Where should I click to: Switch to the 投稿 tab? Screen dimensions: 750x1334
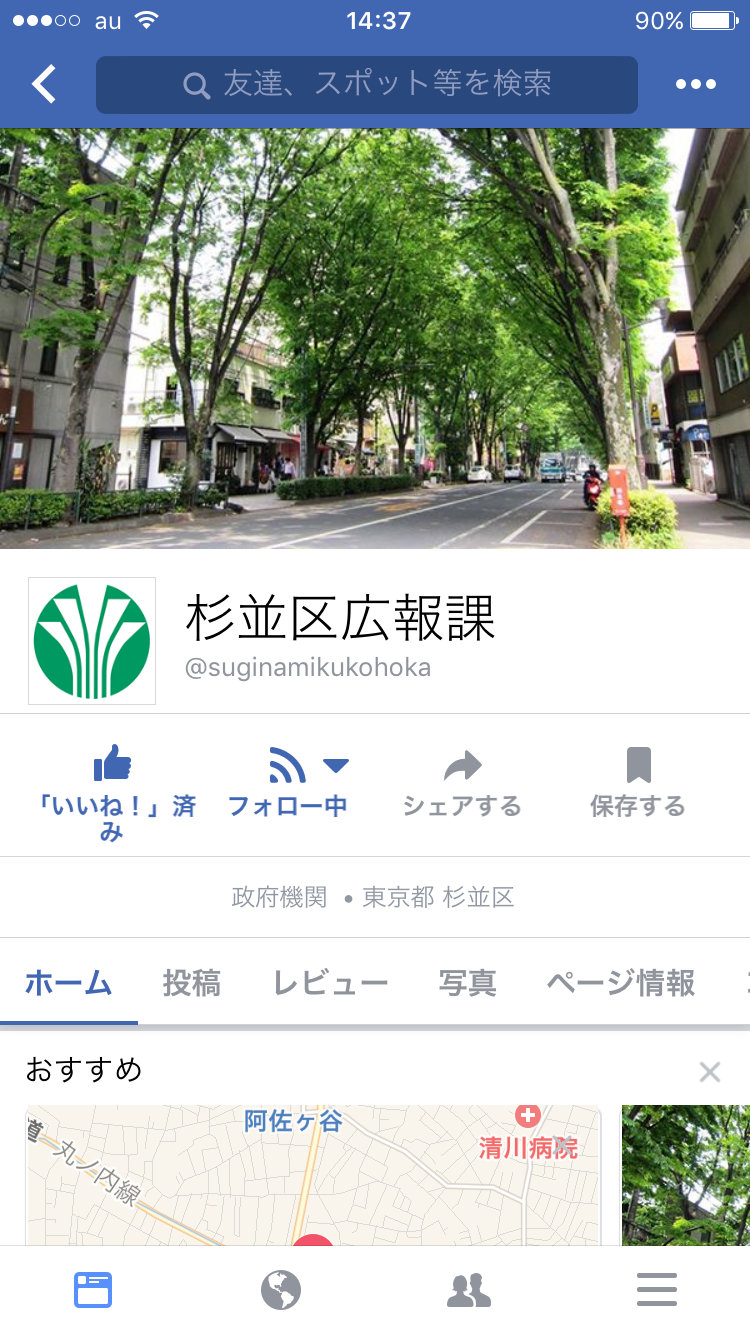click(x=191, y=983)
